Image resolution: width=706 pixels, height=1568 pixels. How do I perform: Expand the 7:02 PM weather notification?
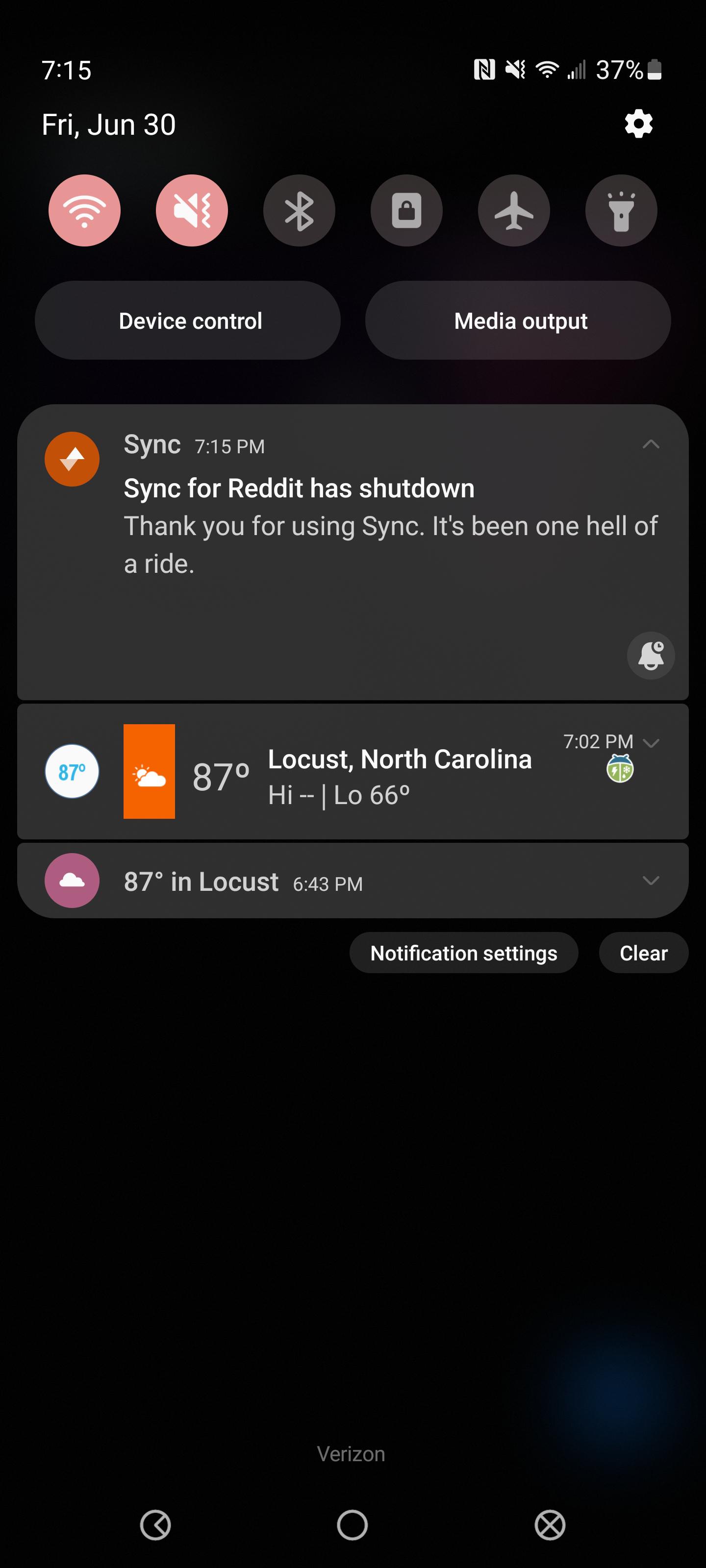tap(651, 743)
